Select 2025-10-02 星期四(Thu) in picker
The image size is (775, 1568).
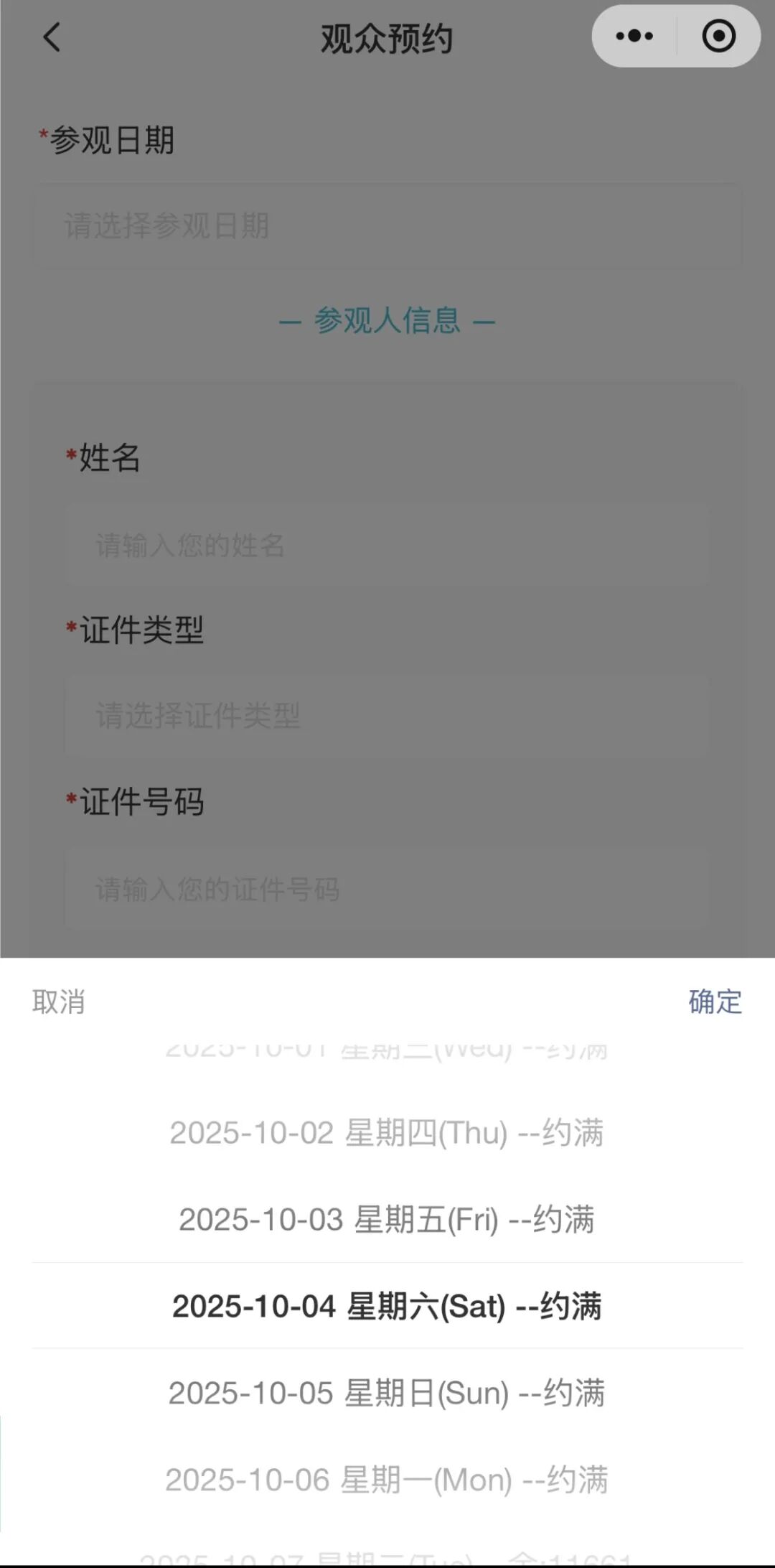point(387,1133)
